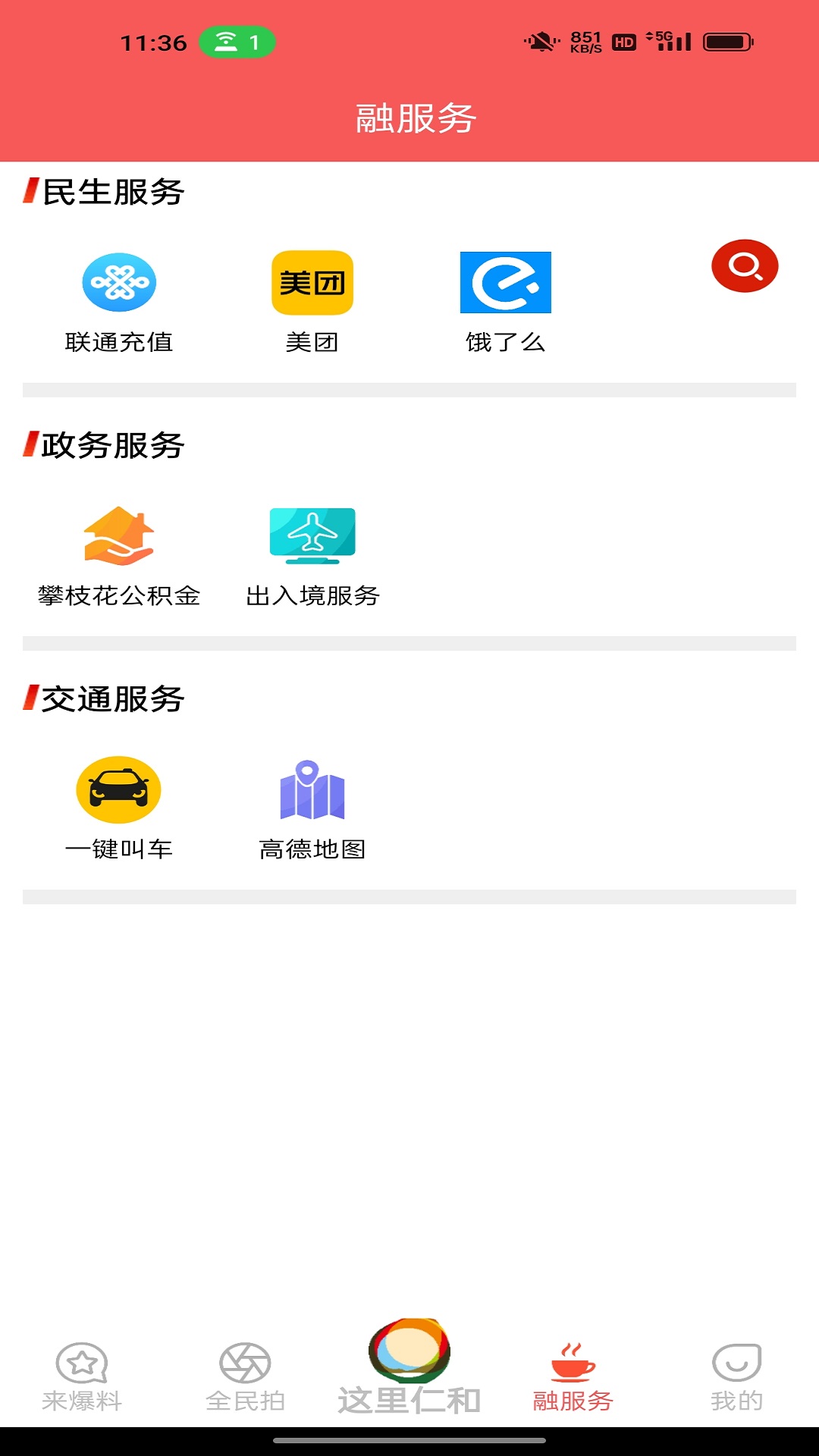
Task: Open the 出入境服务 immigration service icon
Action: coord(313,535)
